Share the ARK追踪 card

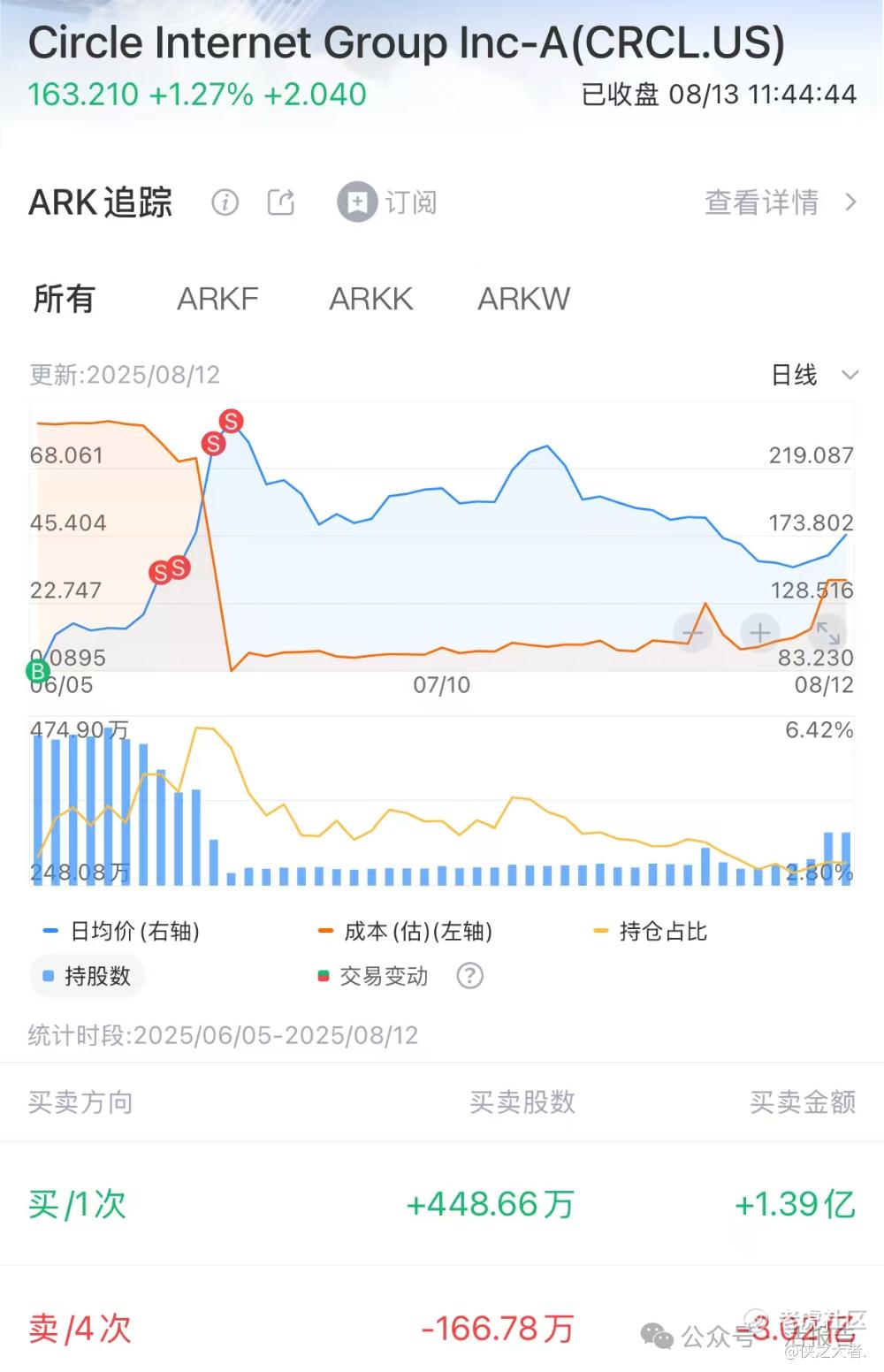pos(281,202)
